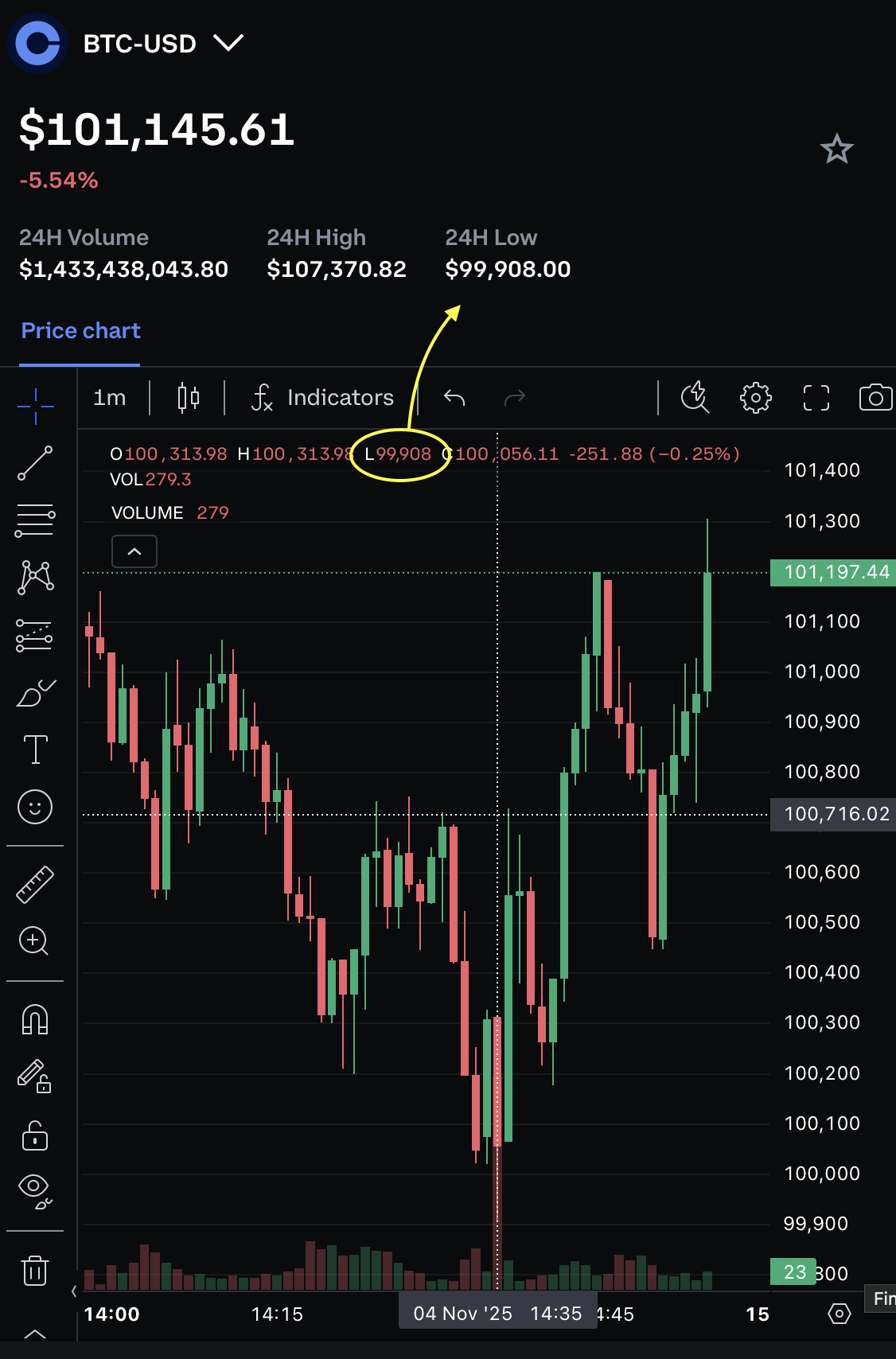Open the emoji sticker tool
Image resolution: width=896 pixels, height=1359 pixels.
pyautogui.click(x=35, y=807)
